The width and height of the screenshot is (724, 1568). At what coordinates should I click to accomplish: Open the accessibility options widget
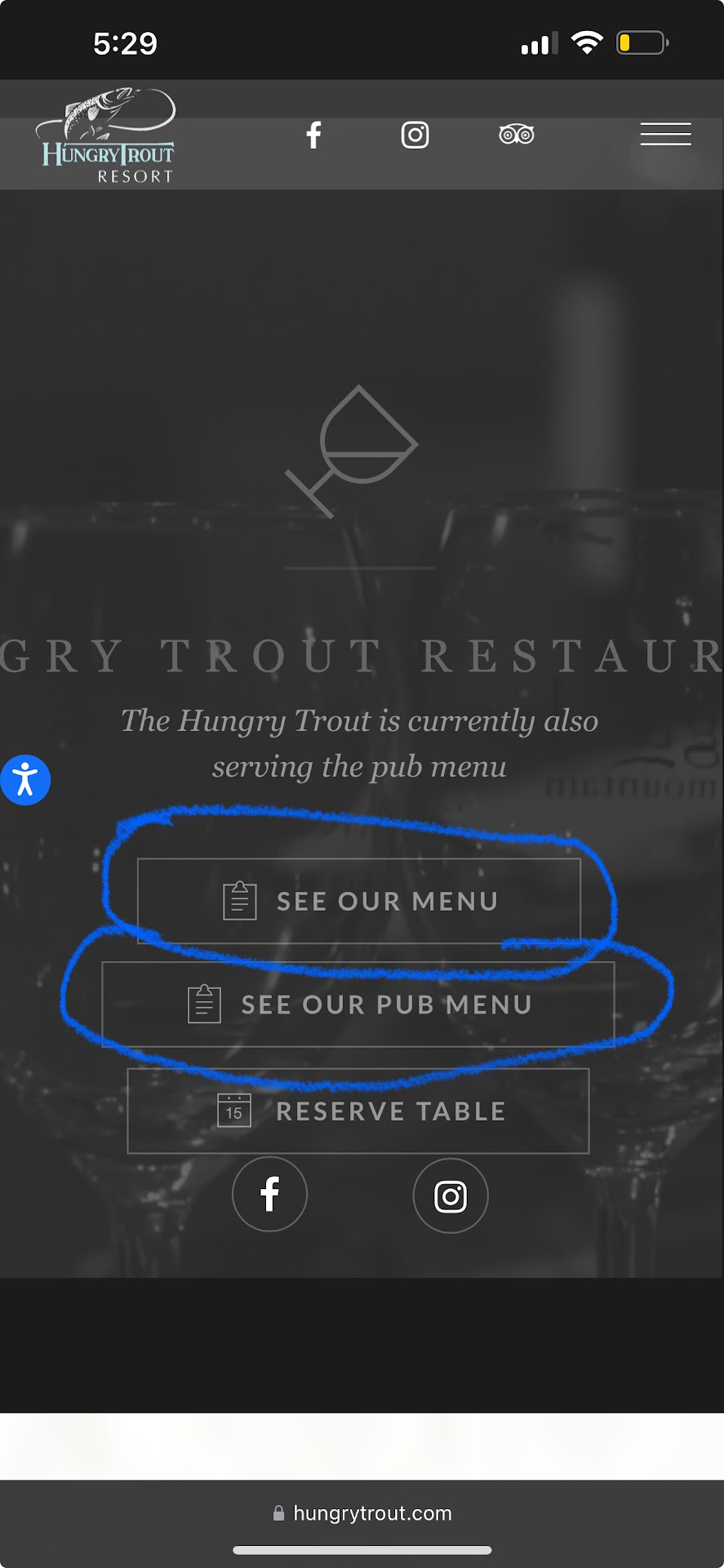(x=25, y=780)
